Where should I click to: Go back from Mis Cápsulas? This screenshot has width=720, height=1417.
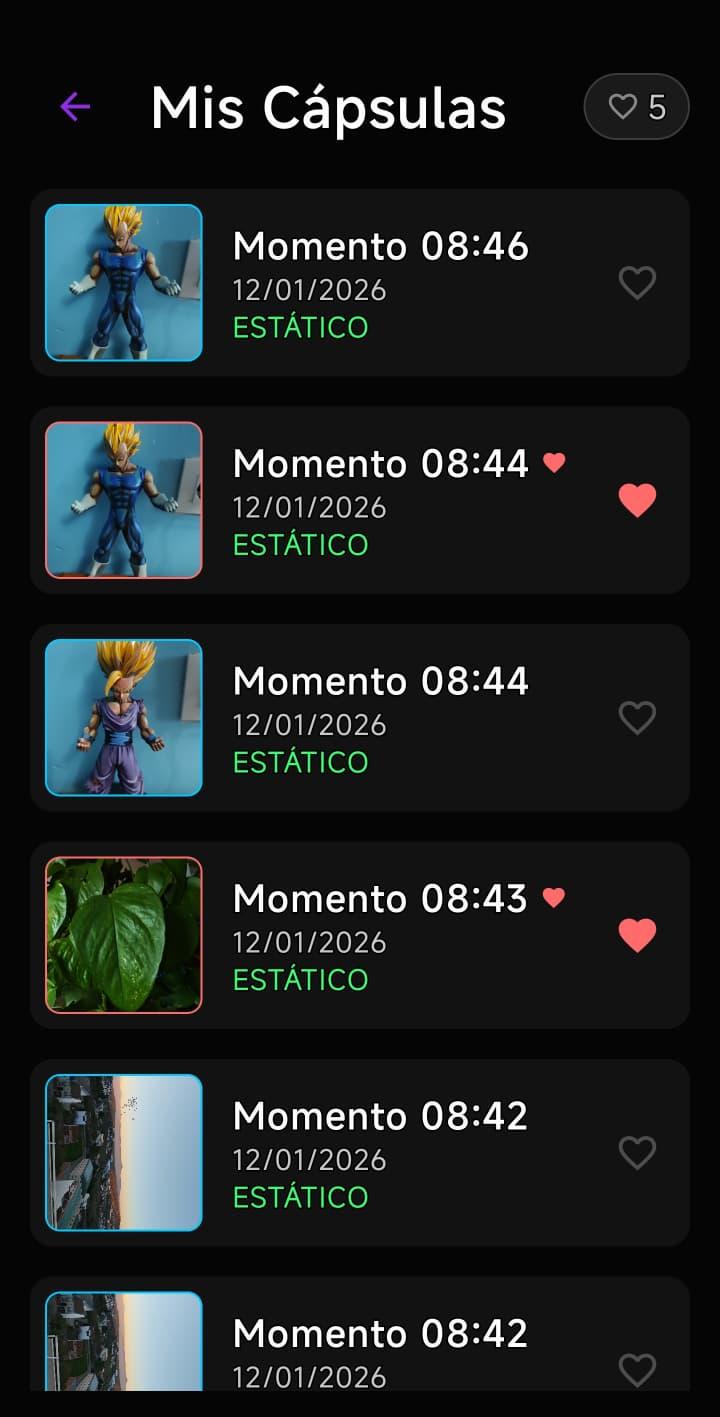click(x=75, y=106)
